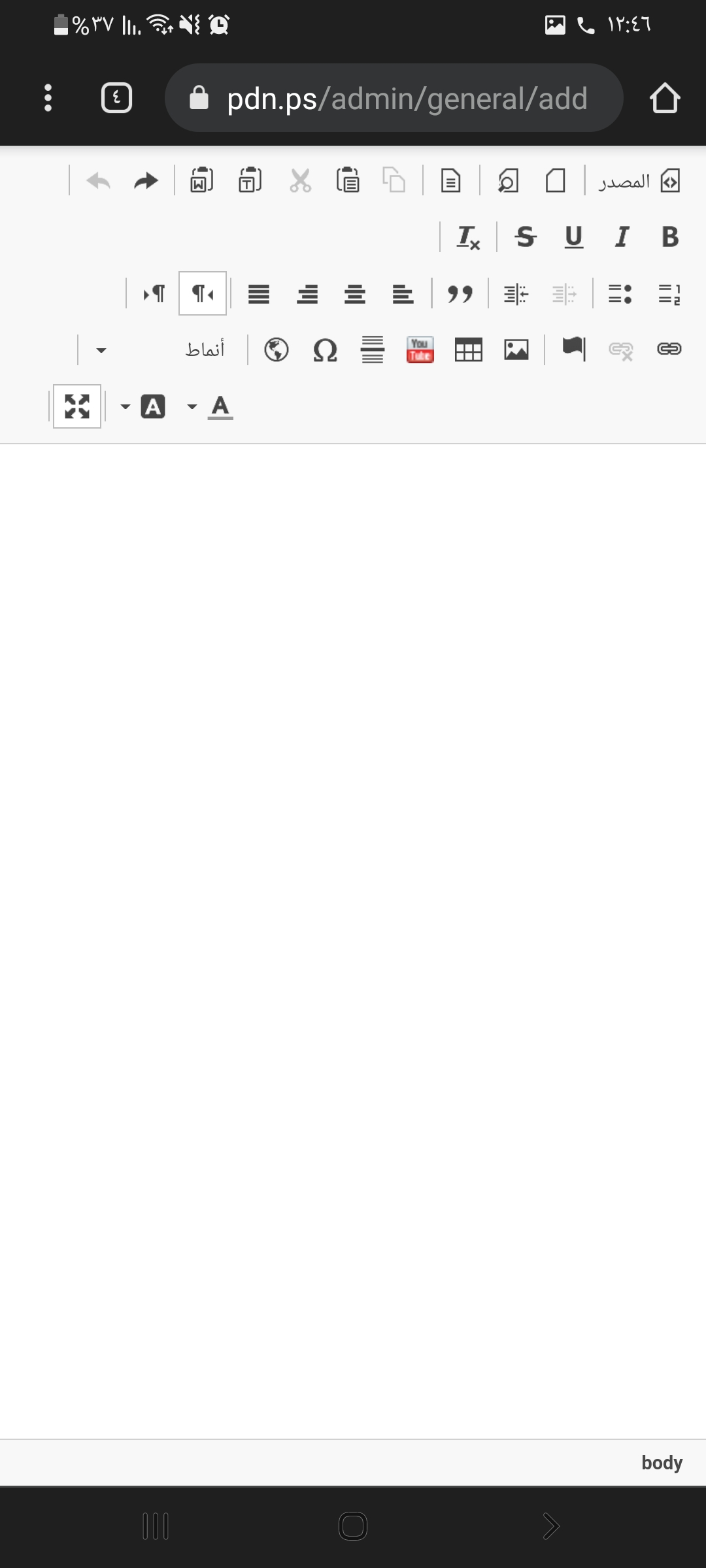Insert a block quote
Screen dimensions: 706x1568
click(460, 294)
